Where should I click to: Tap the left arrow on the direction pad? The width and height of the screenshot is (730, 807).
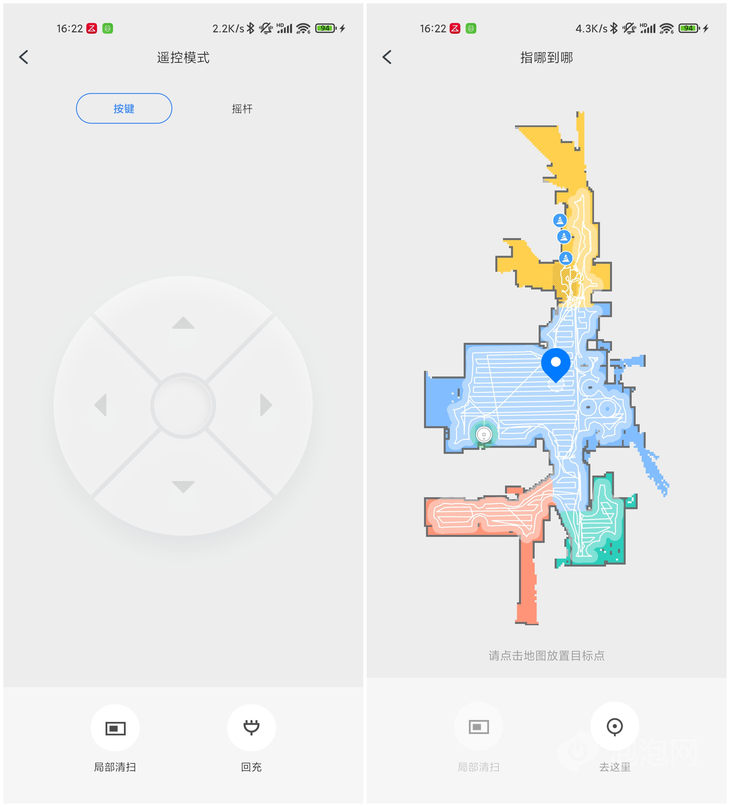tap(100, 405)
